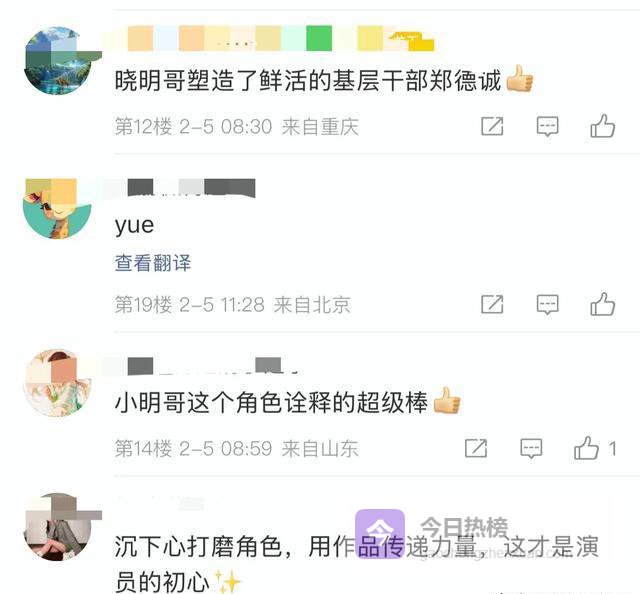Repost the 12楼 comment from 重庆

tap(492, 127)
